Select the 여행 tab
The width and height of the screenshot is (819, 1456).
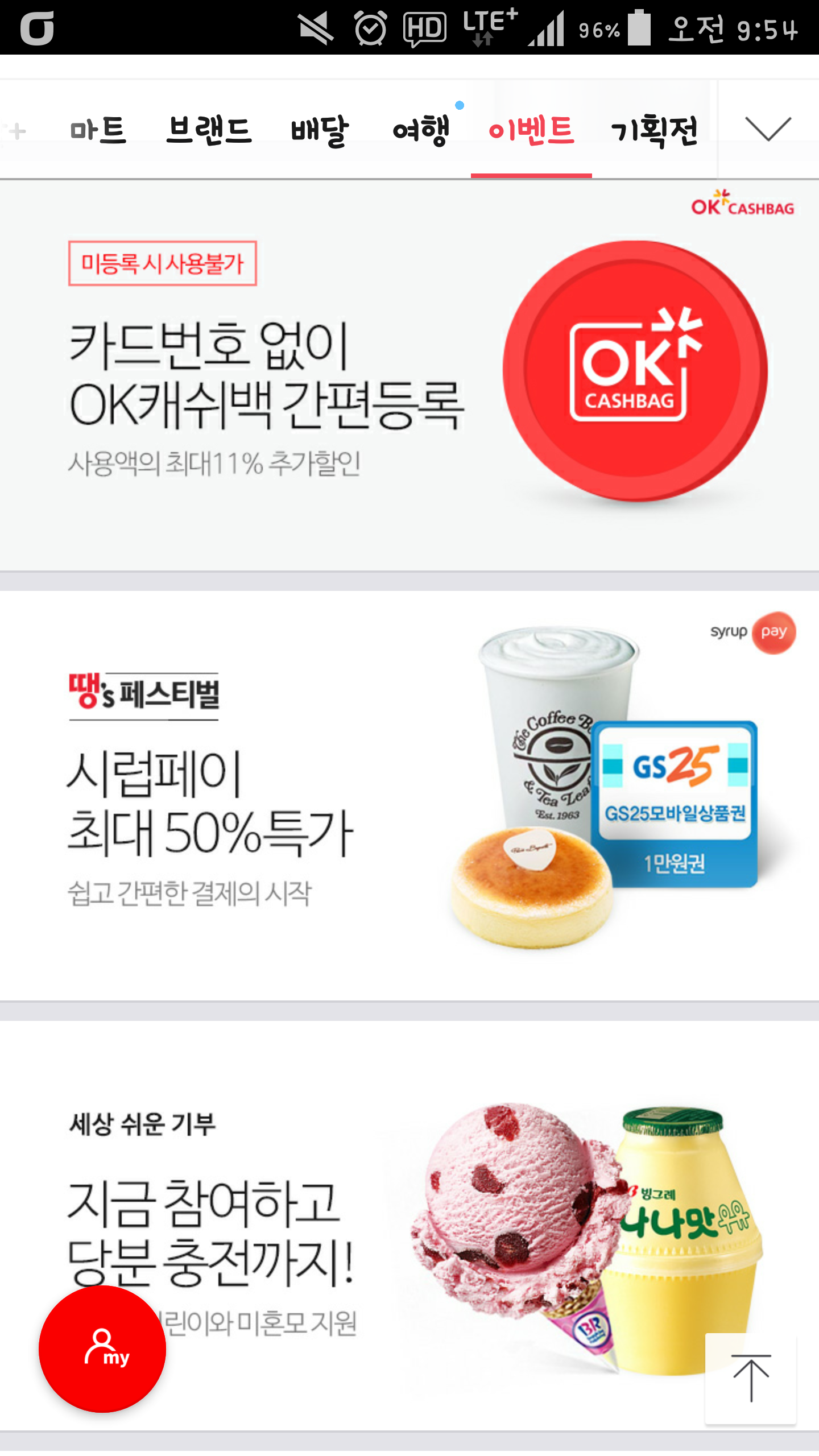(x=422, y=130)
